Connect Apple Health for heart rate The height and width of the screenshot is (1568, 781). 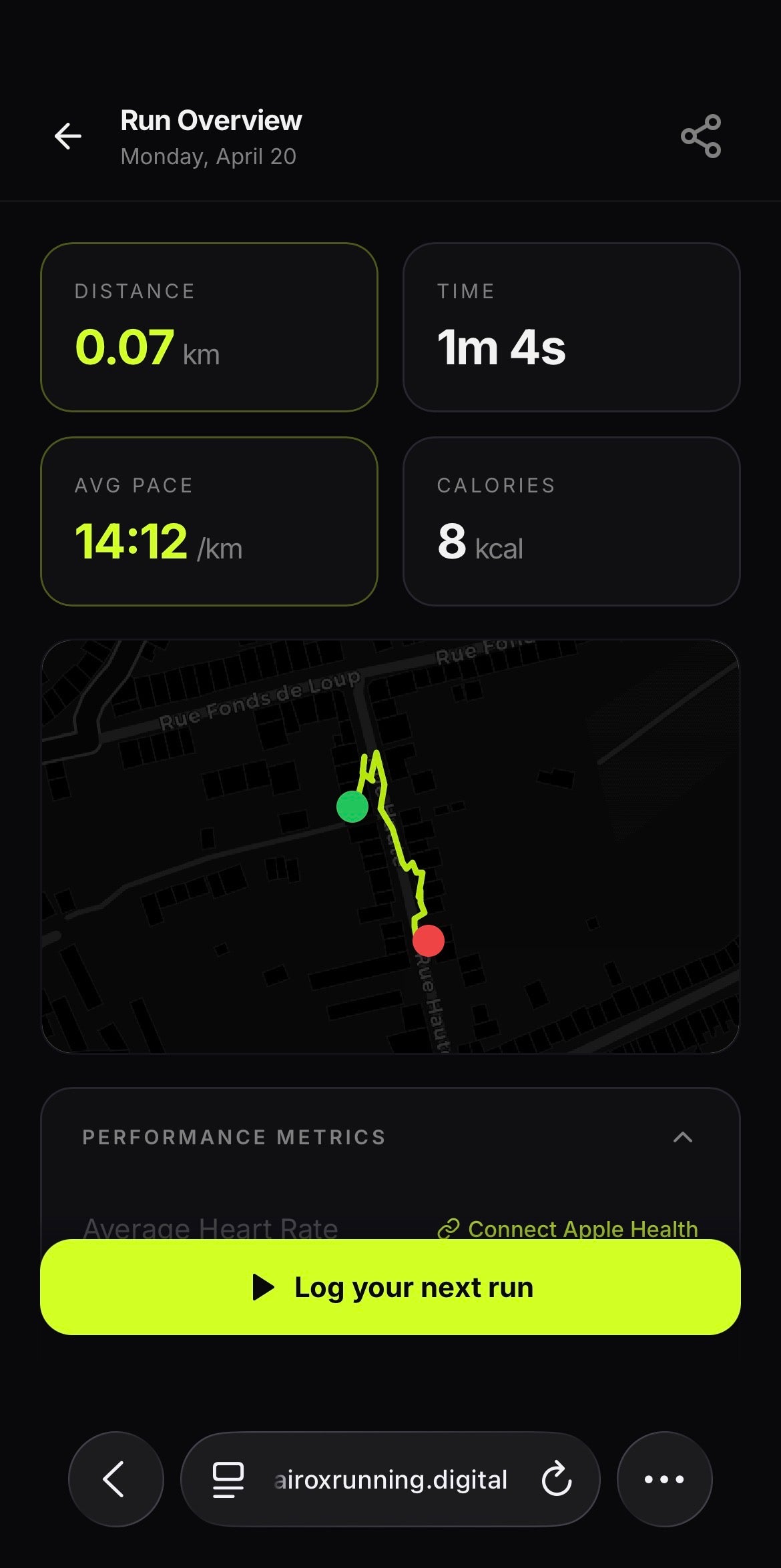click(x=568, y=1228)
